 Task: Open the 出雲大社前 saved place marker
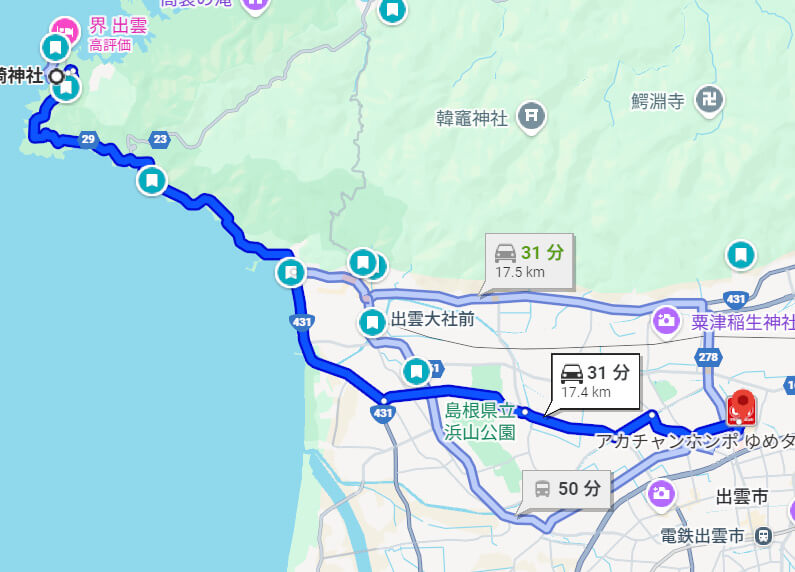click(x=372, y=322)
